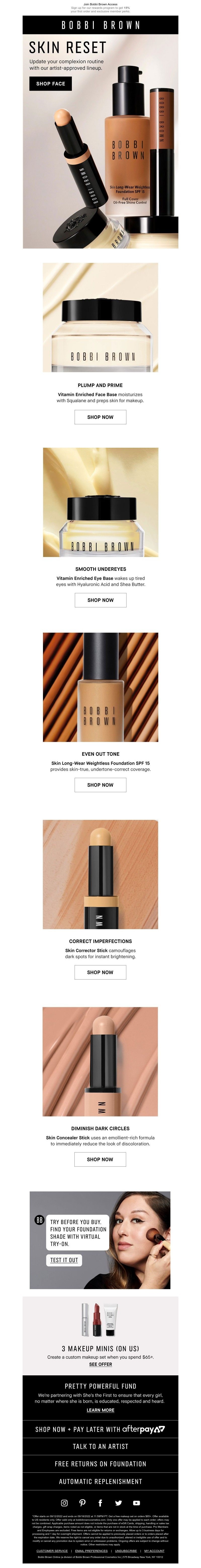Shop now for Skin Corrector Stick
Screen dimensions: 201x1568
(100, 972)
